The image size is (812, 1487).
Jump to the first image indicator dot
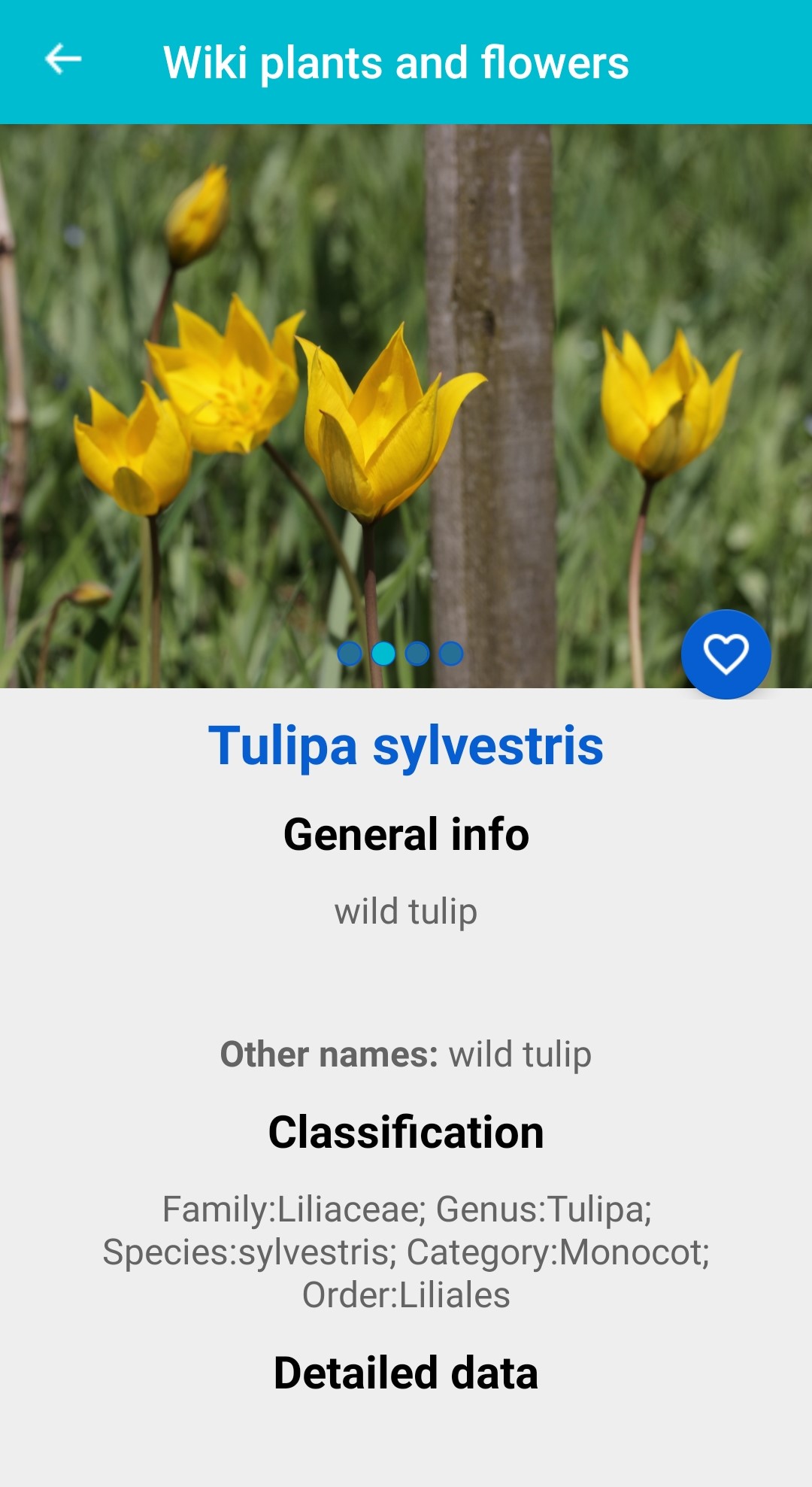click(x=350, y=654)
